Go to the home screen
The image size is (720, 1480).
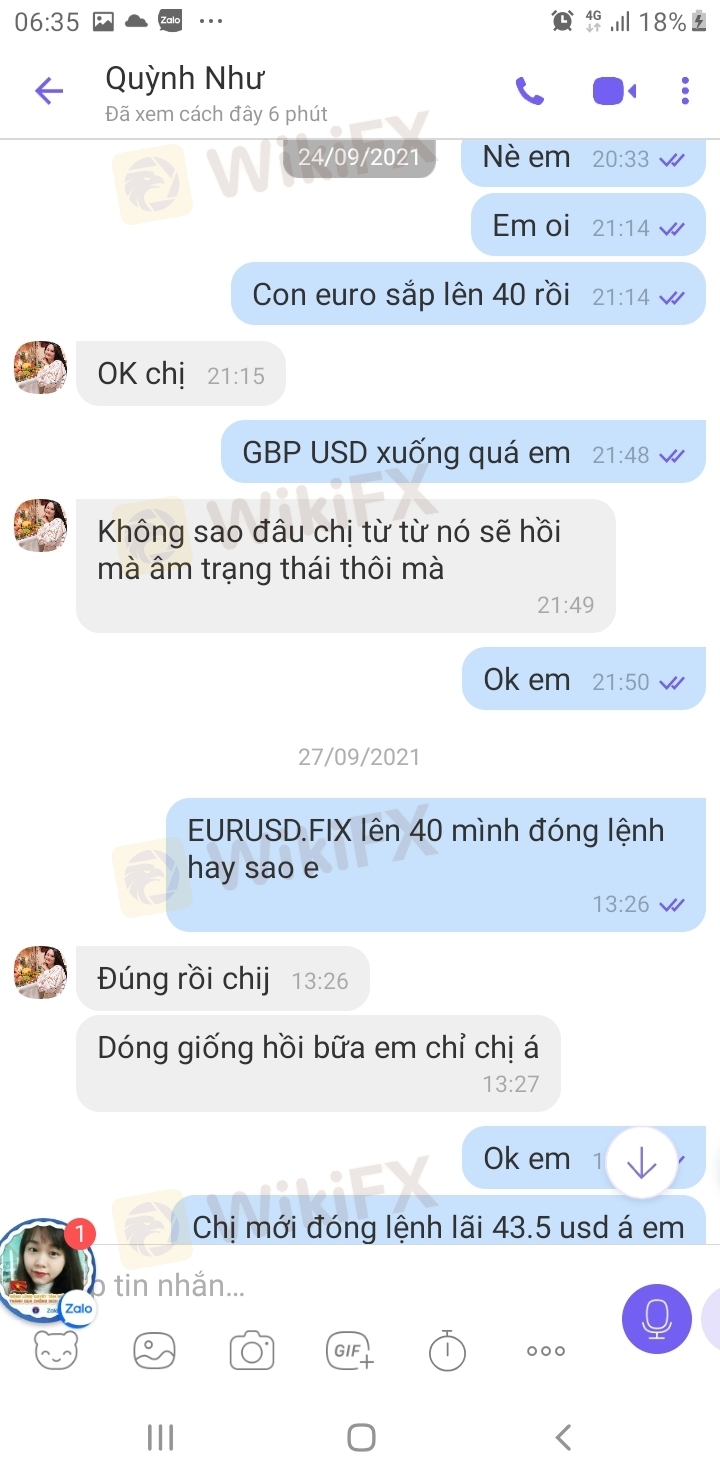pos(361,1438)
